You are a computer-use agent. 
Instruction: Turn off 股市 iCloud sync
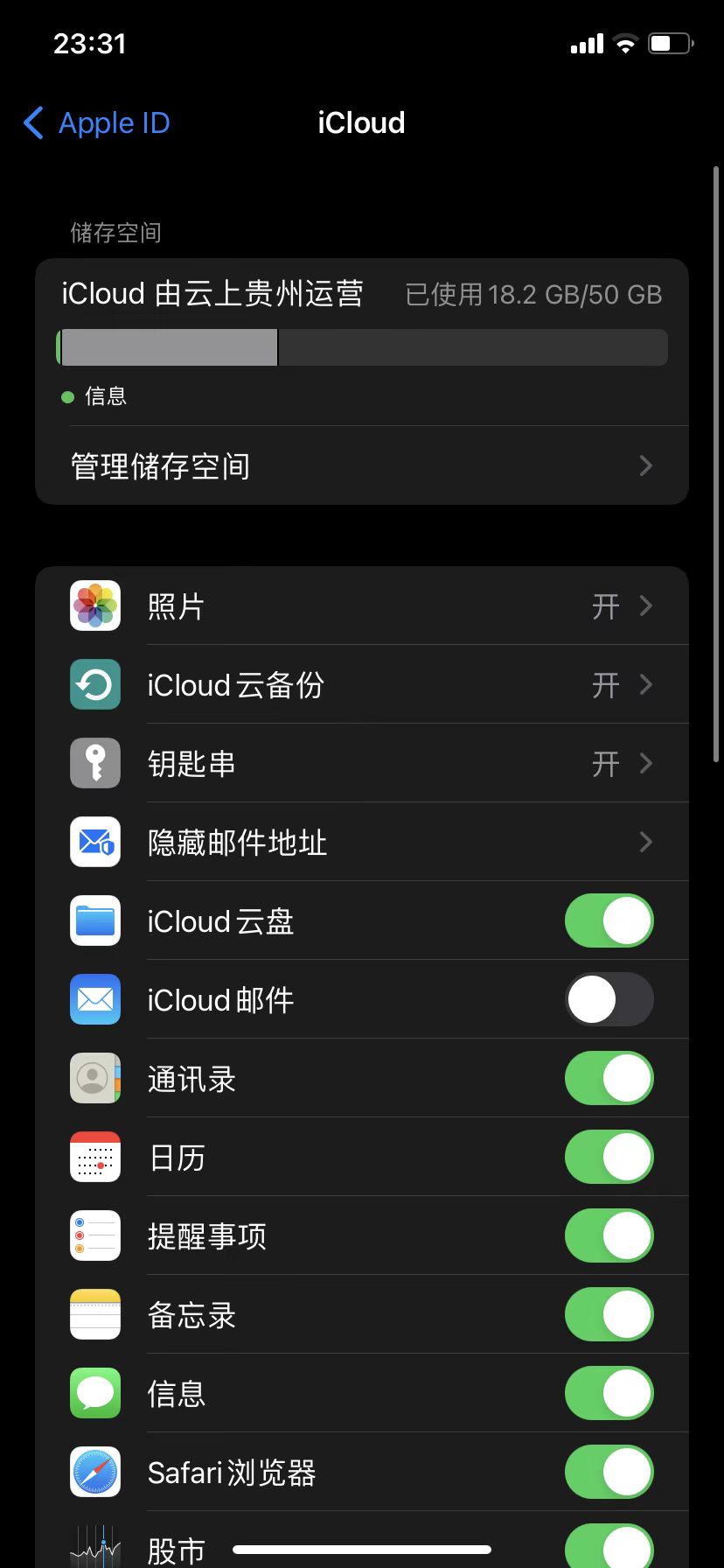[609, 1547]
